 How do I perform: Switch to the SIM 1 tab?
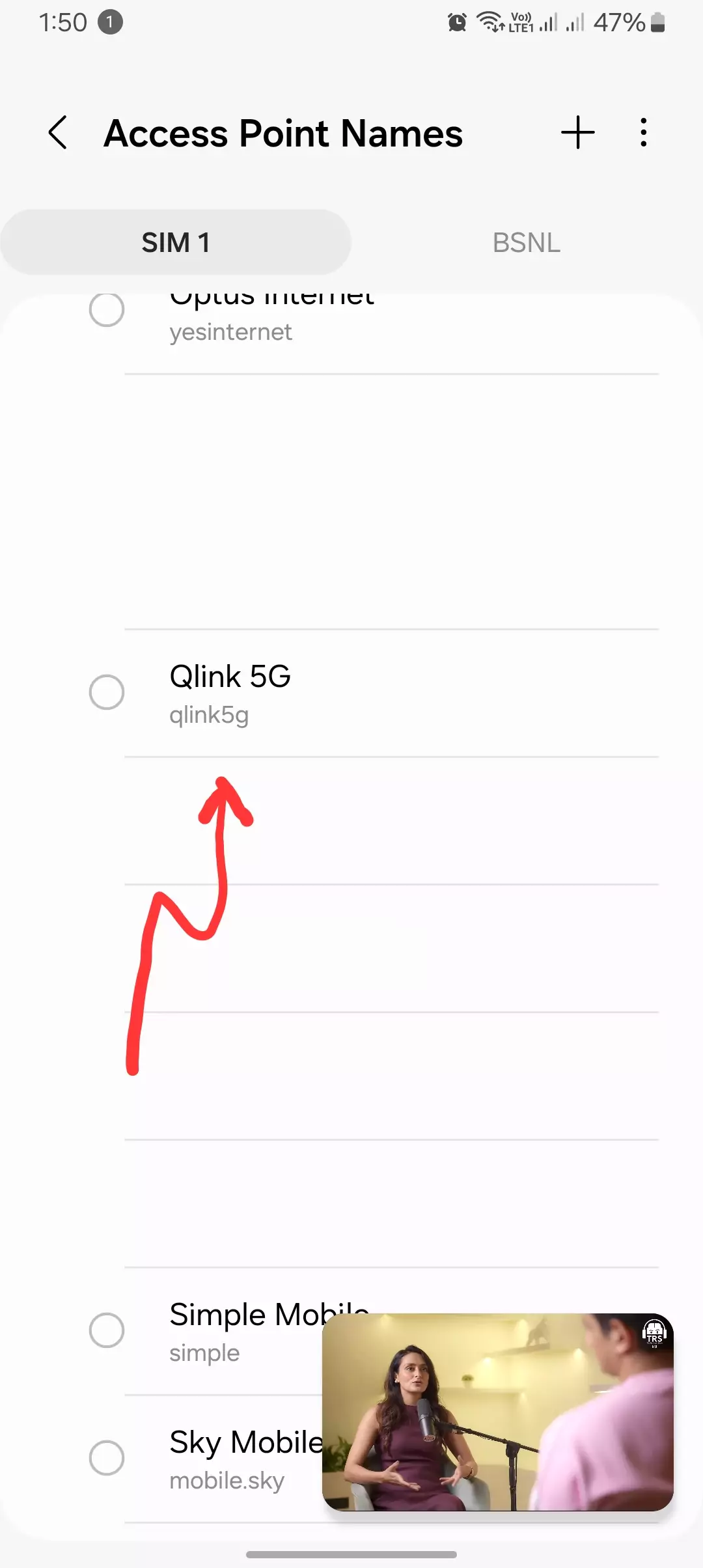click(x=176, y=243)
